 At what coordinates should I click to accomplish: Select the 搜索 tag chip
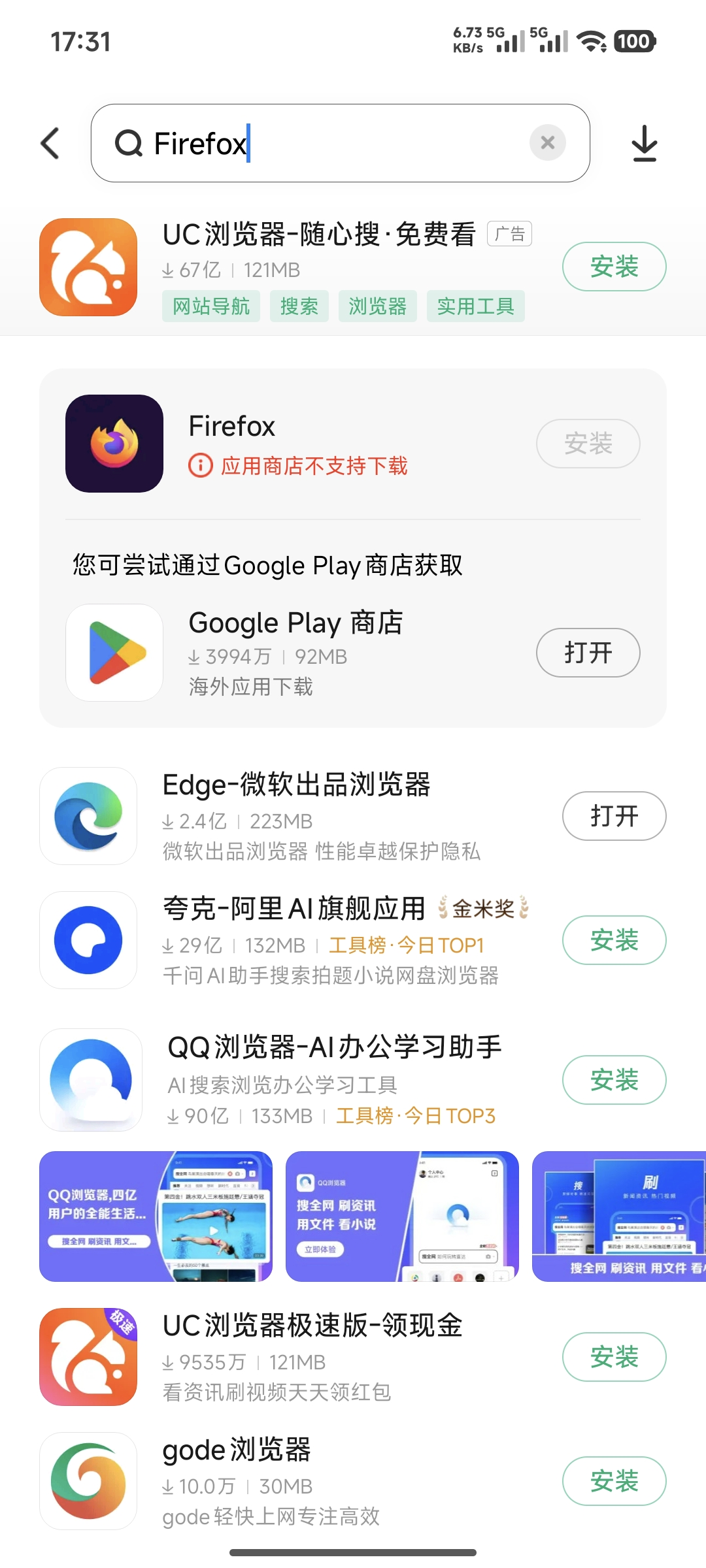299,306
